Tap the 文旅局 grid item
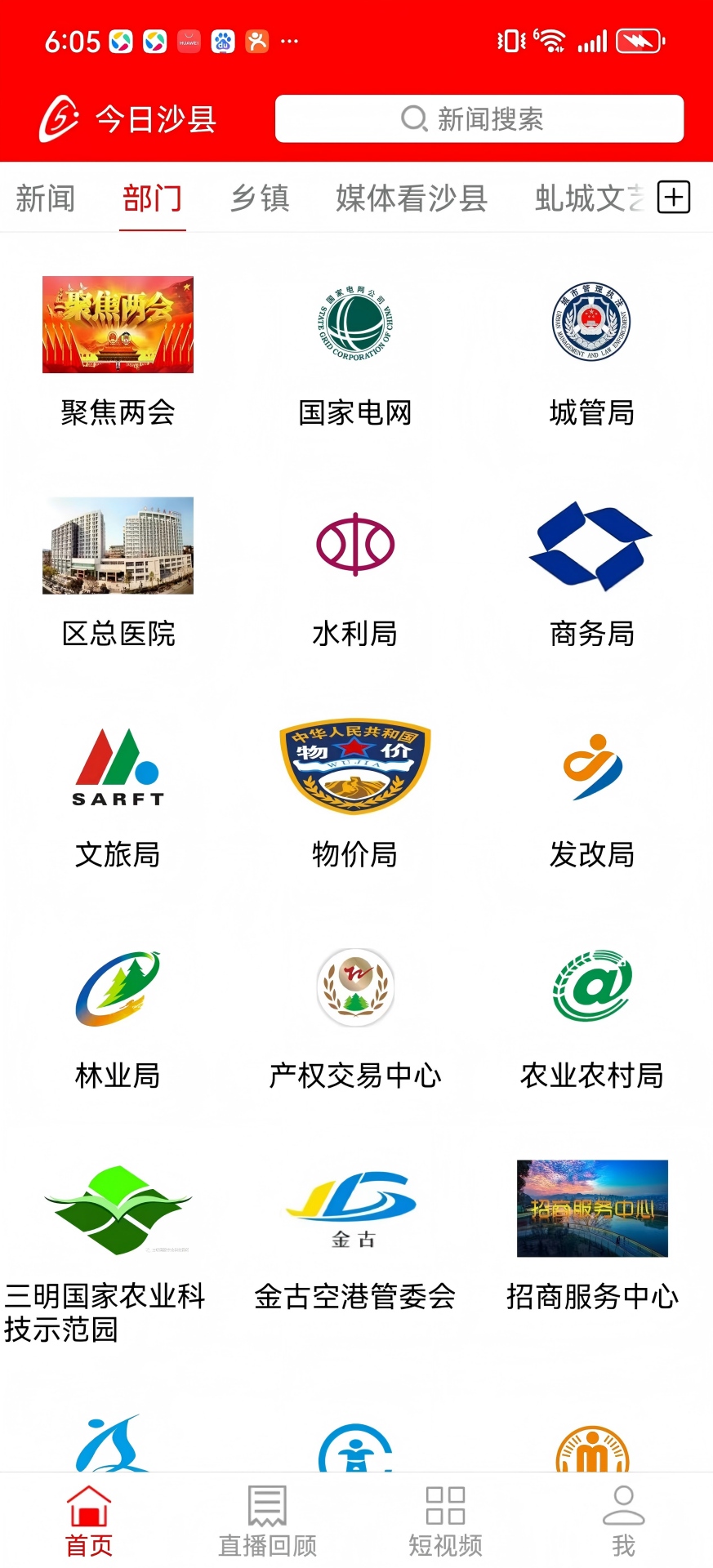 tap(118, 794)
